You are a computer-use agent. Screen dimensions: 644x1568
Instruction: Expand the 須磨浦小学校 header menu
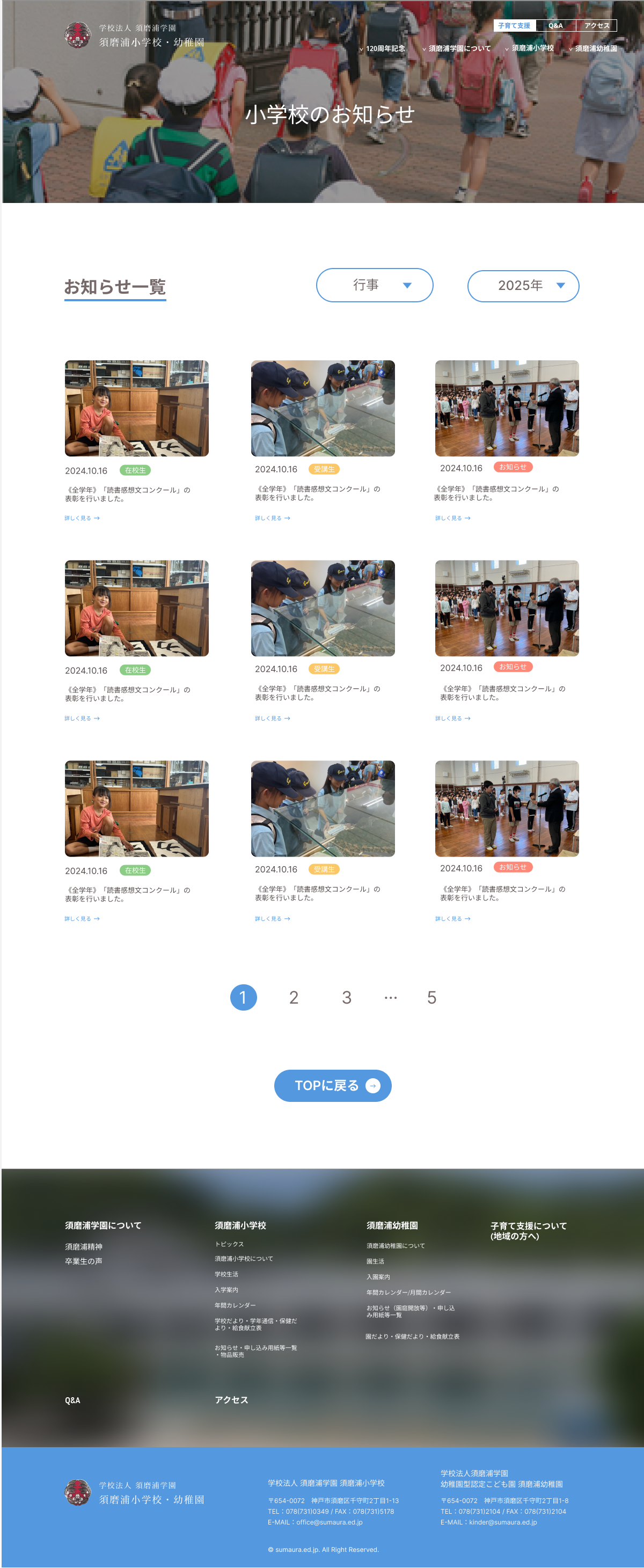click(531, 48)
